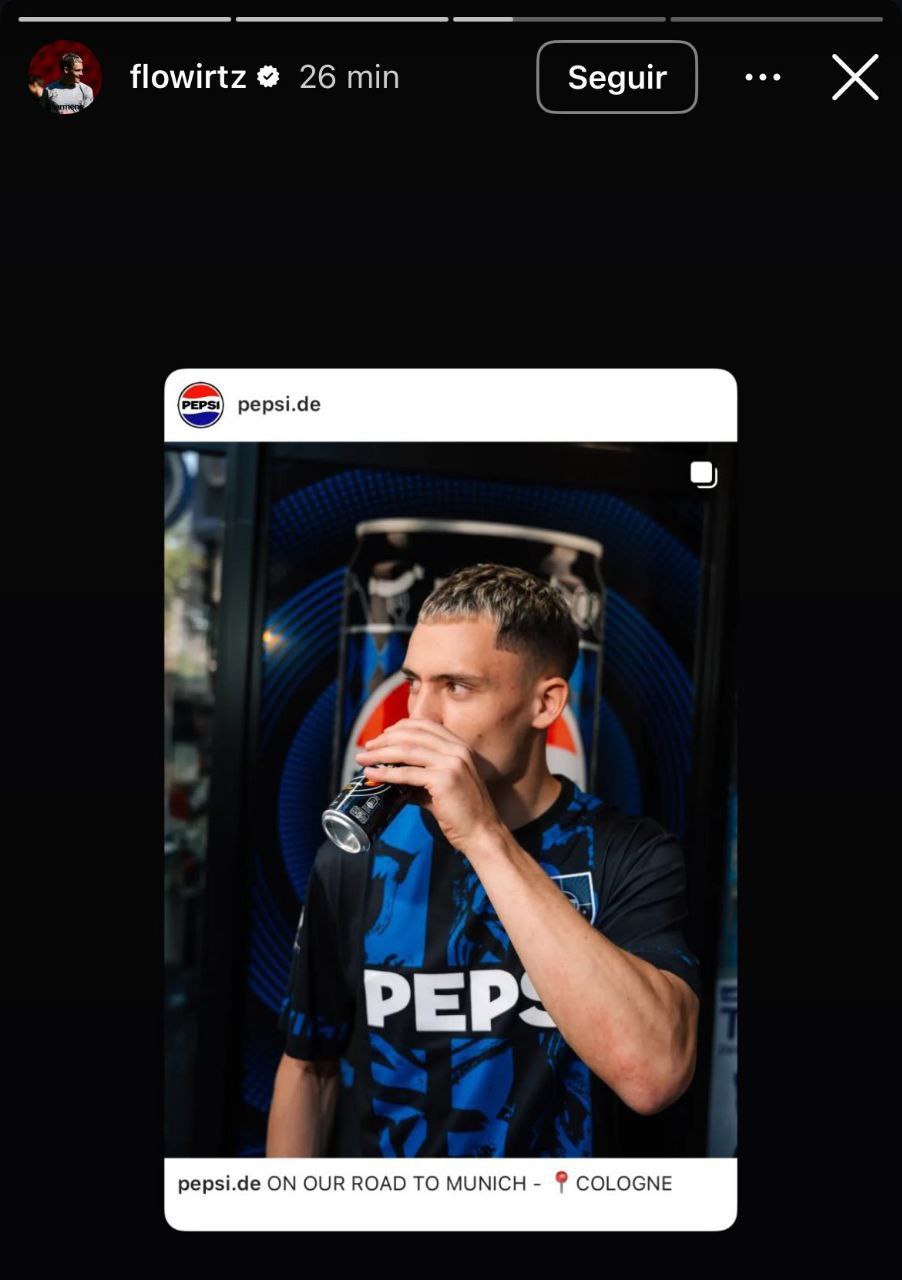Open the shared pepsi.de post
The image size is (902, 1280).
pos(450,798)
